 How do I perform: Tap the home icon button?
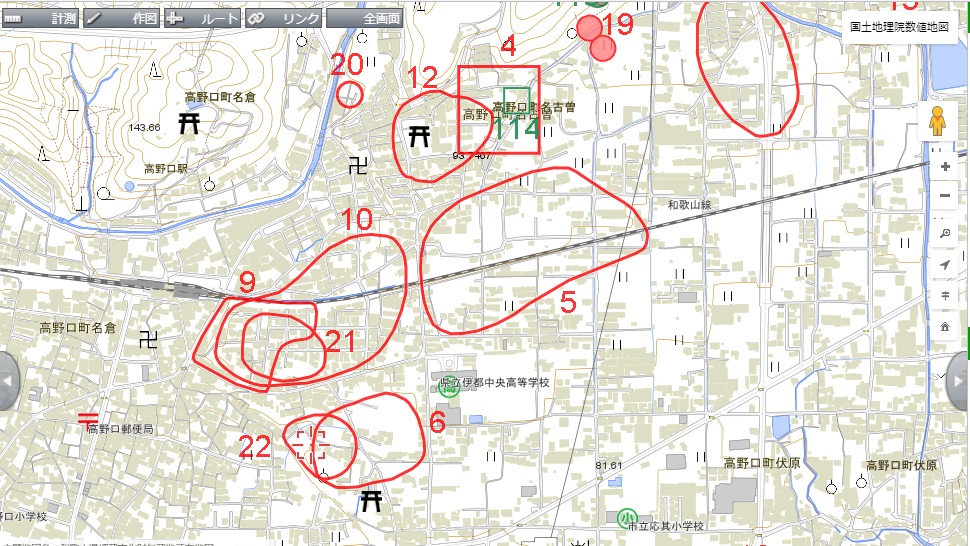pos(945,327)
